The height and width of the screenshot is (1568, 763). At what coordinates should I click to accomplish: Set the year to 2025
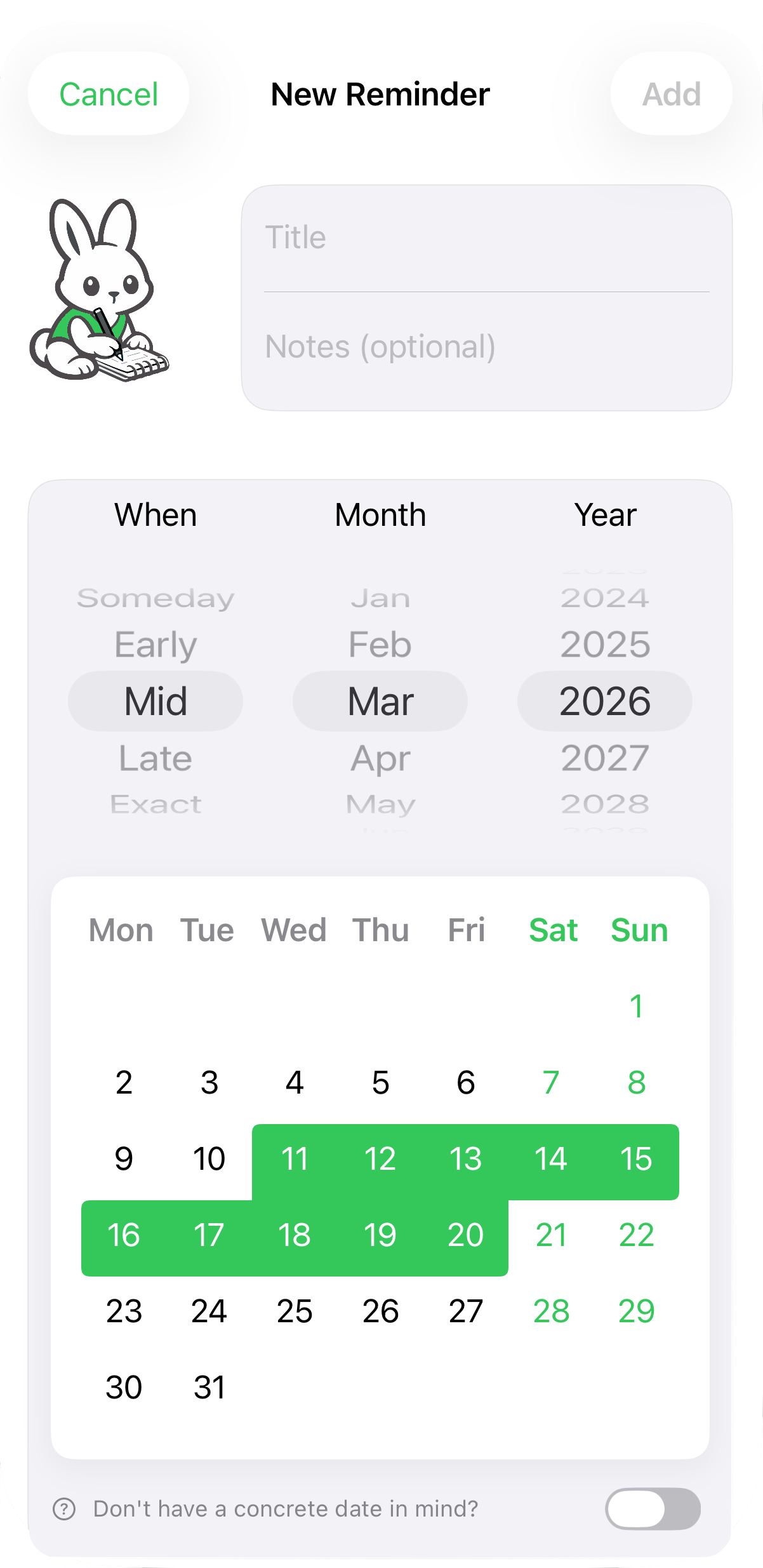click(604, 644)
